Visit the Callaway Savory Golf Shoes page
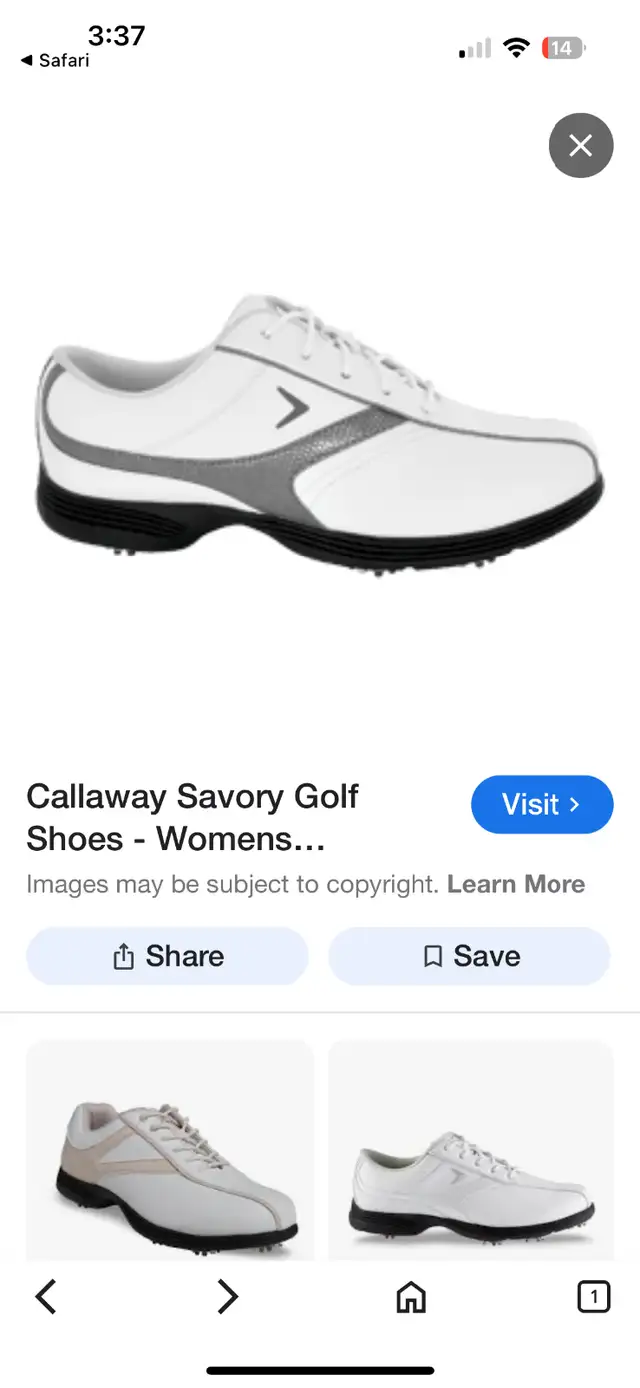 pos(542,804)
